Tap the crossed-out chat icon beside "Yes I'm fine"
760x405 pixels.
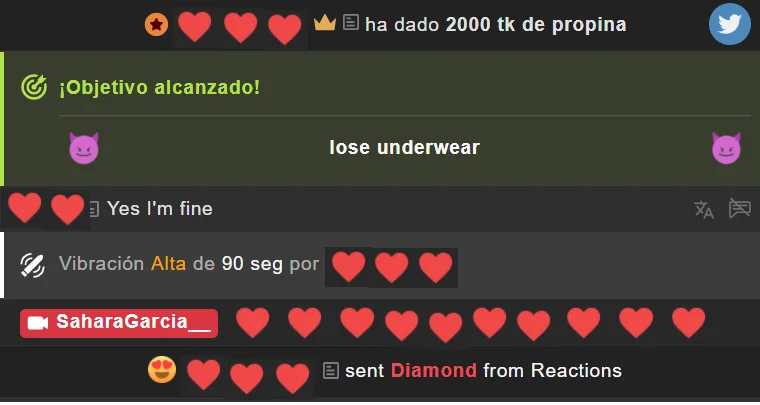click(x=739, y=209)
